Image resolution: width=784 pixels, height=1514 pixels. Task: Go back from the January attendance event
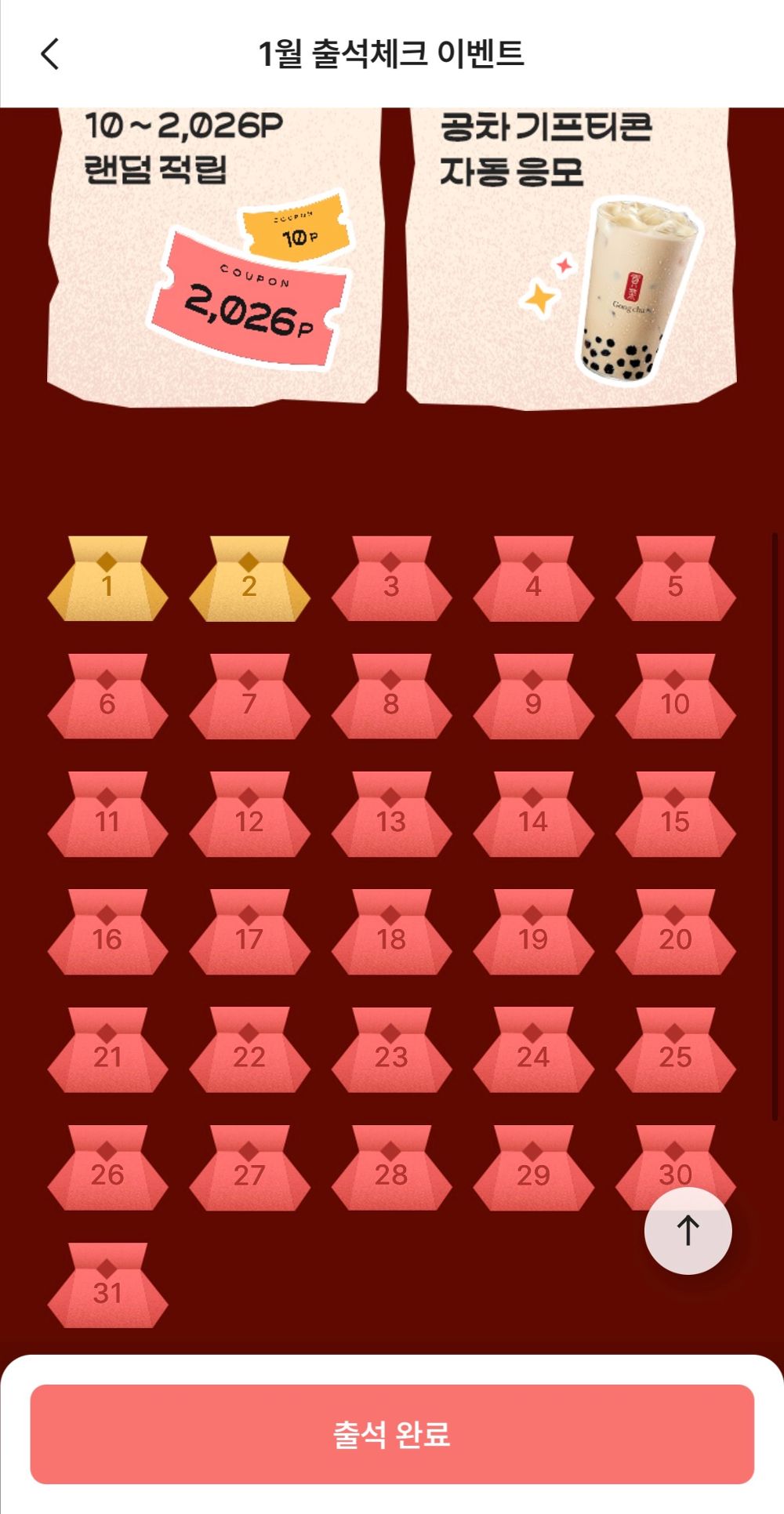tap(50, 54)
